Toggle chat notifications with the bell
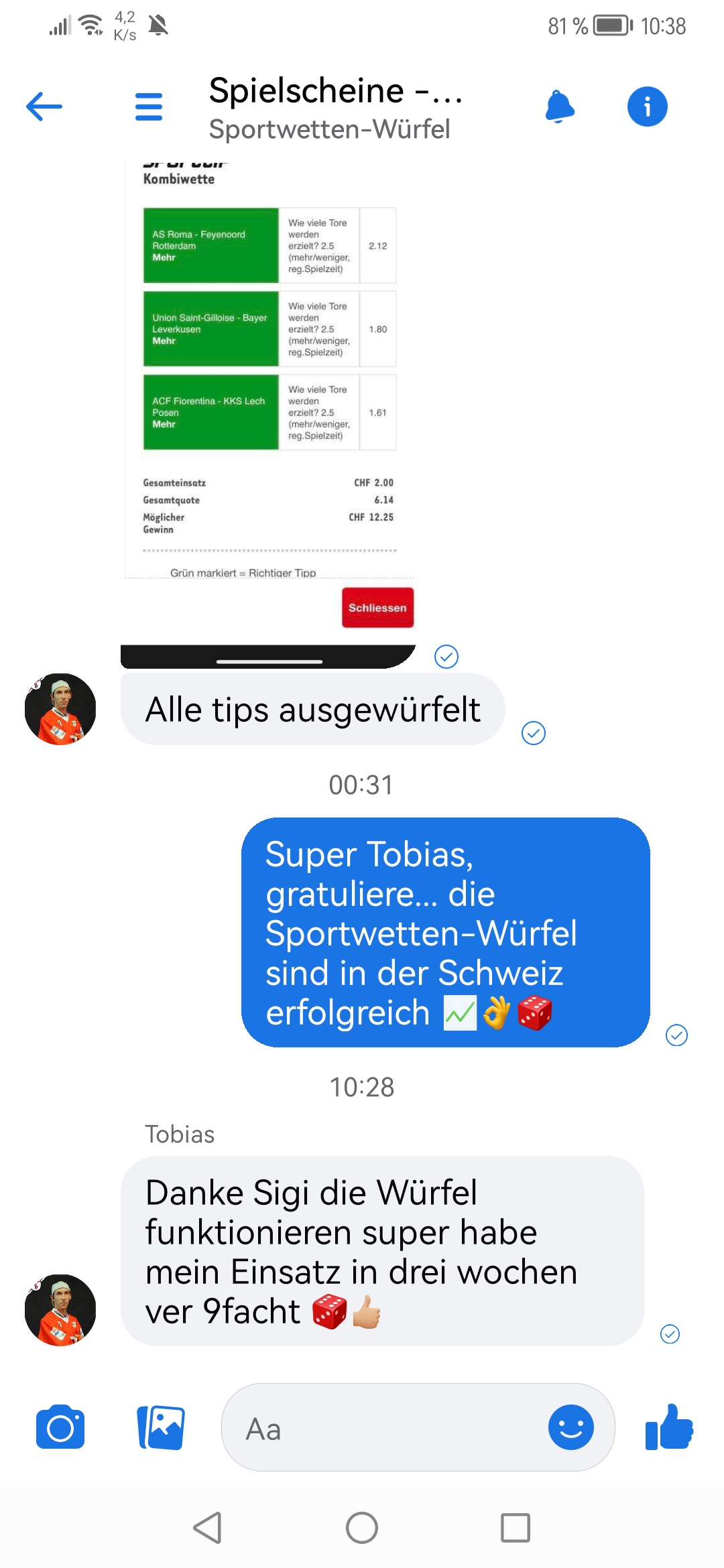Screen dimensions: 724x1568 [x=560, y=107]
